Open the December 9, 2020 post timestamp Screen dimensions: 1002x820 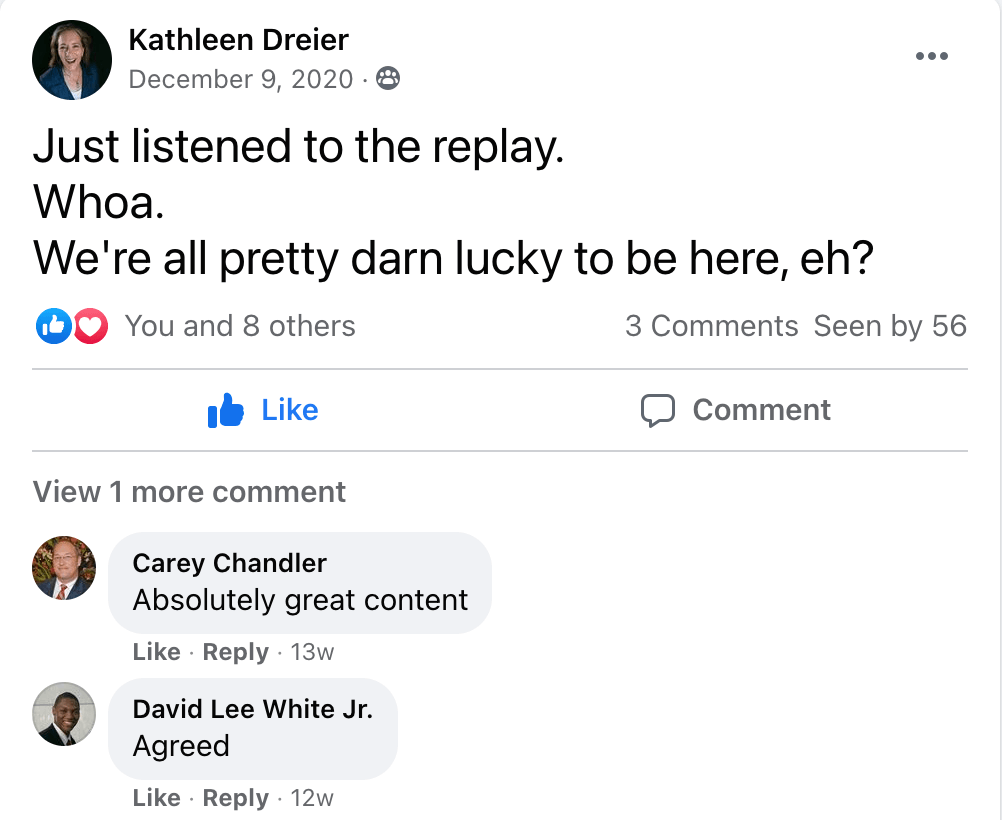coord(241,79)
